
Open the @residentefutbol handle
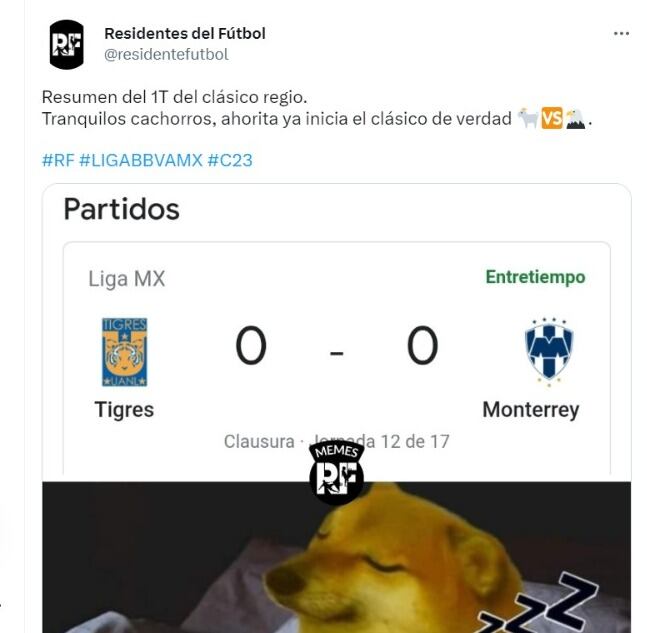pyautogui.click(x=166, y=54)
